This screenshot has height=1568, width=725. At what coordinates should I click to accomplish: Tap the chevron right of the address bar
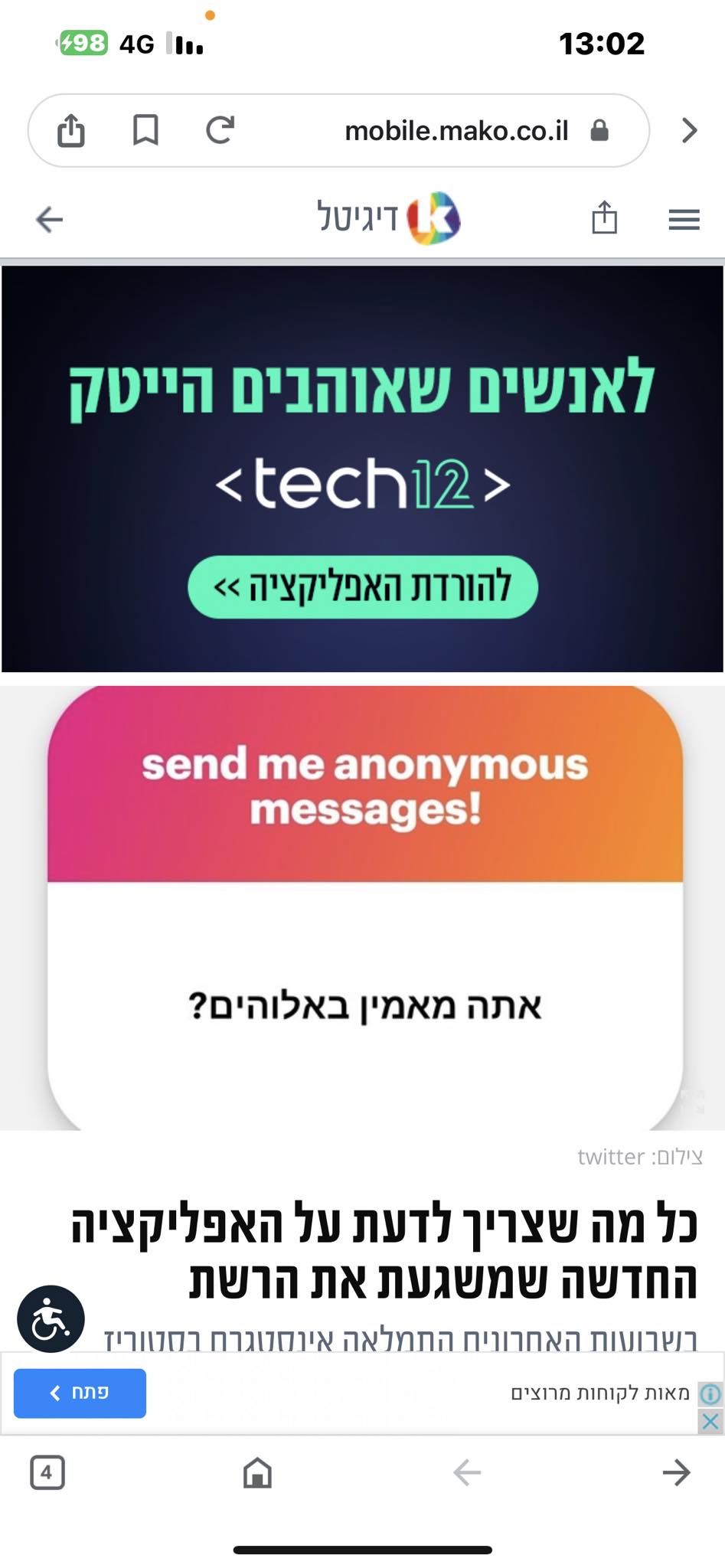point(689,131)
